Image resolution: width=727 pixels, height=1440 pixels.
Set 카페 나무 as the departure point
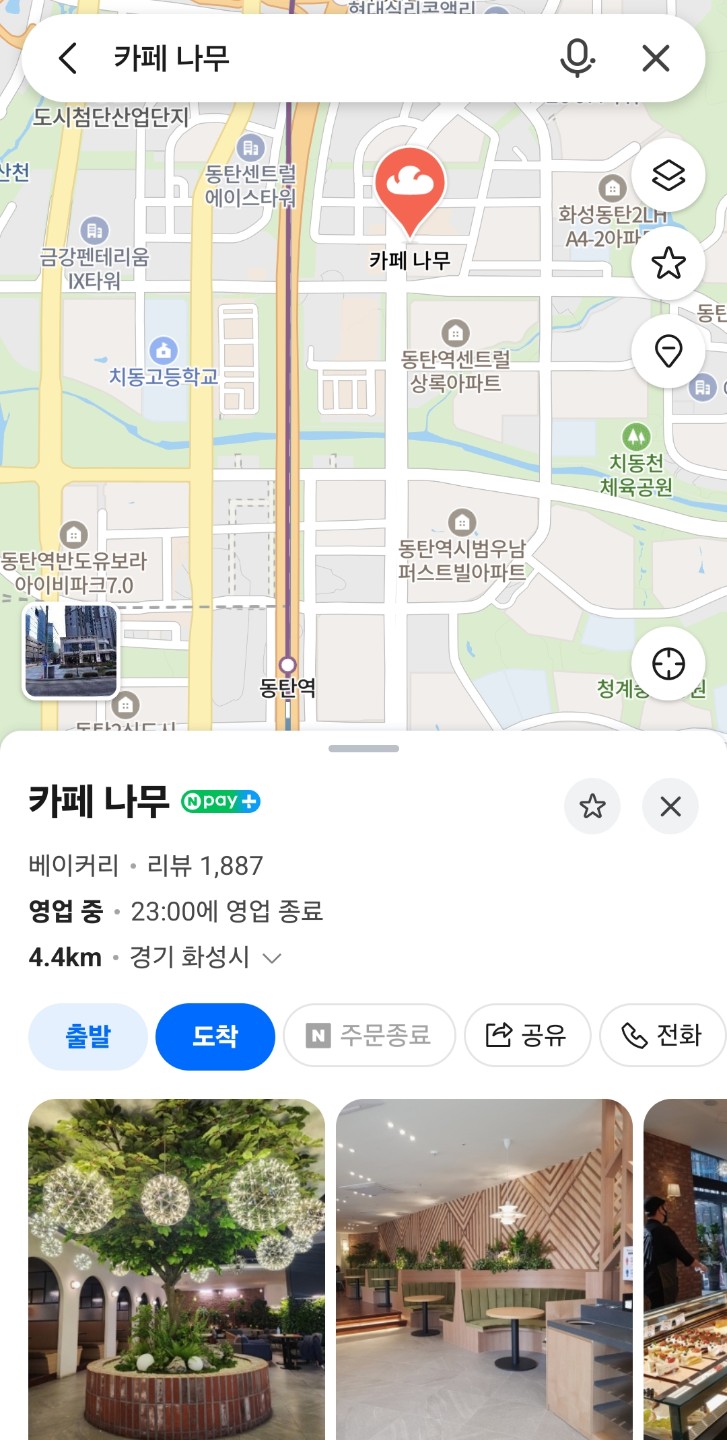click(x=88, y=1036)
